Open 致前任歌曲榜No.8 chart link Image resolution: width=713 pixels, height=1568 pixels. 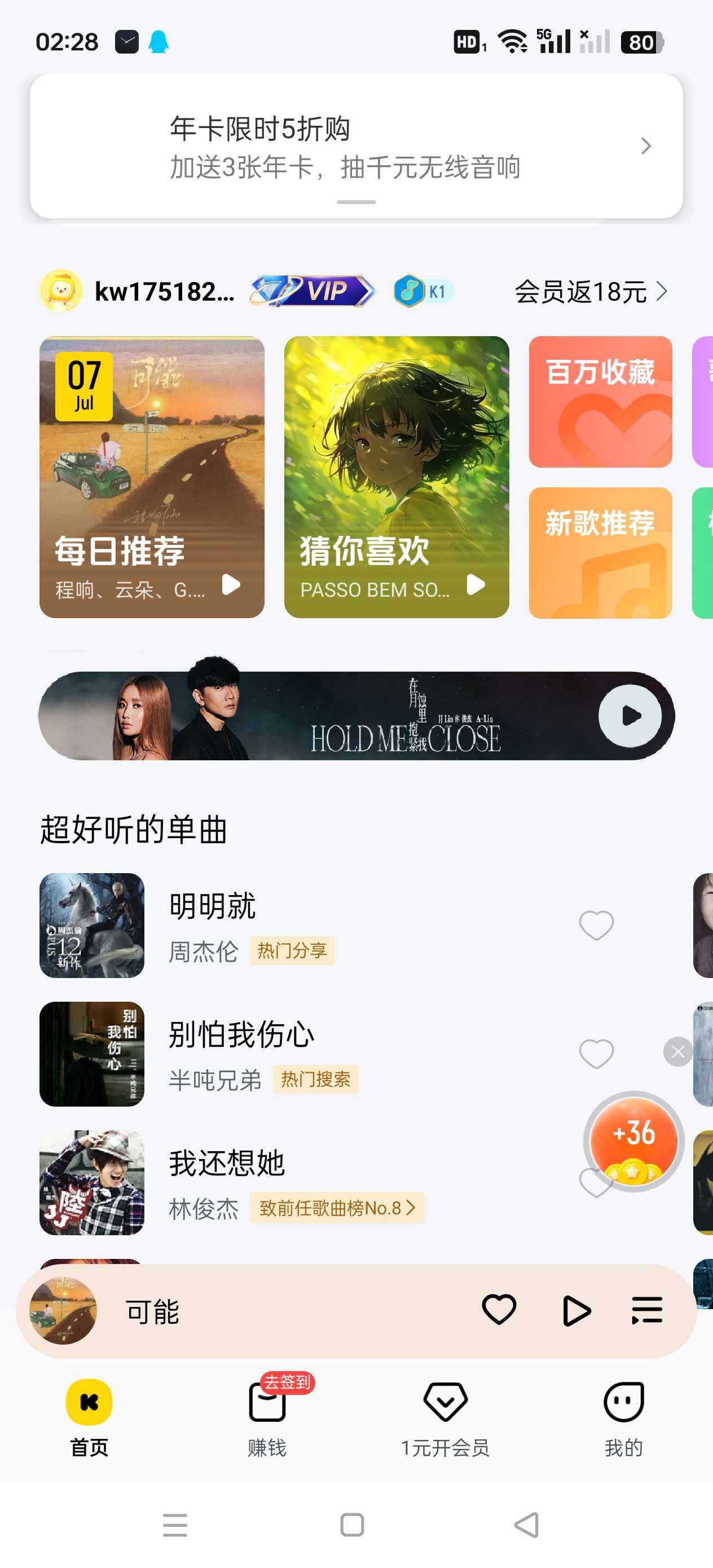(336, 1209)
